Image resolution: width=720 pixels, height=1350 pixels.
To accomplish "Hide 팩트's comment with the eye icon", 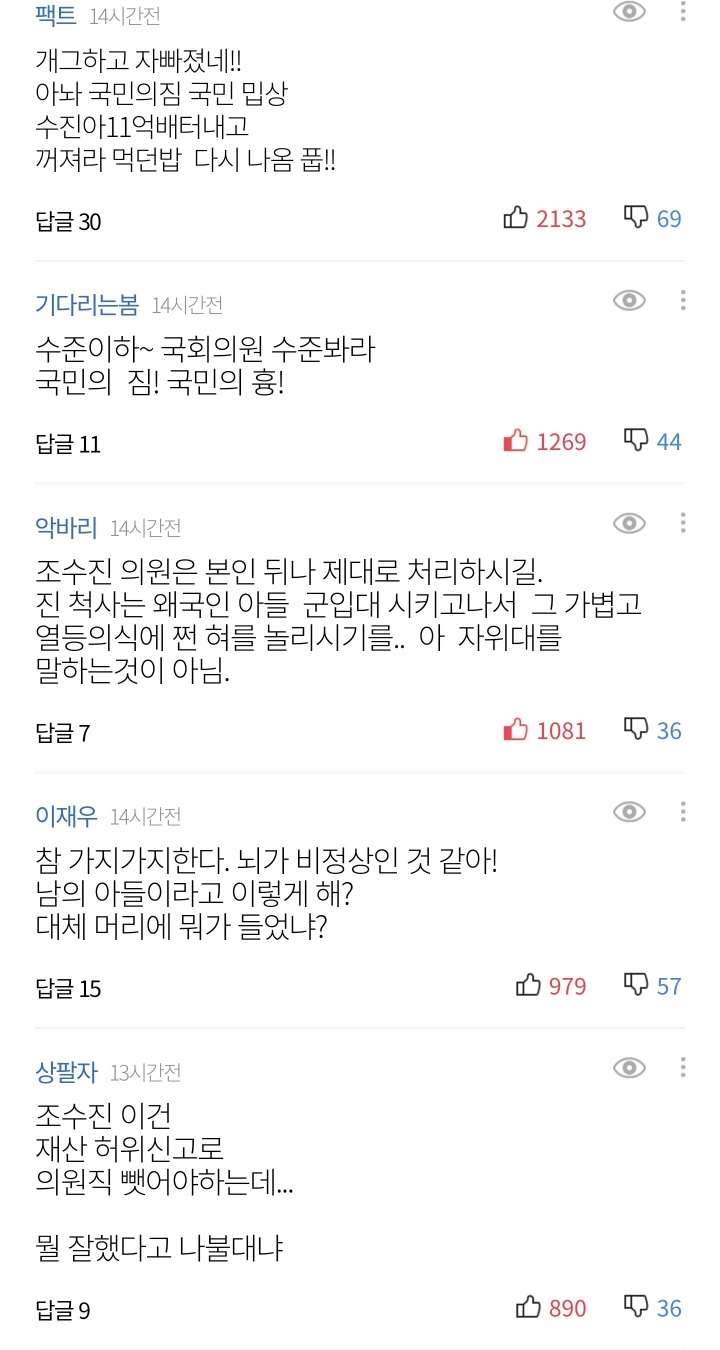I will (629, 12).
